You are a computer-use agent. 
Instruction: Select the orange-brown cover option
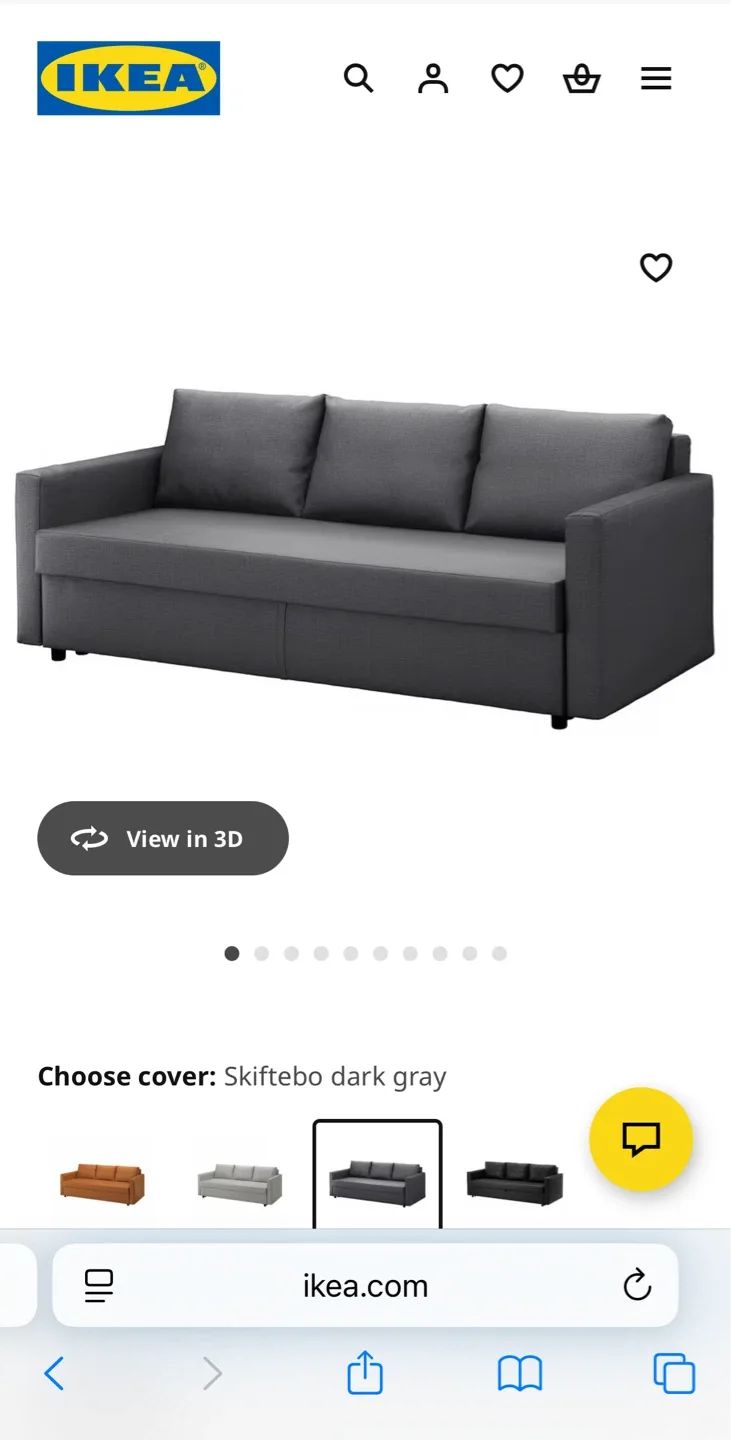(102, 1183)
